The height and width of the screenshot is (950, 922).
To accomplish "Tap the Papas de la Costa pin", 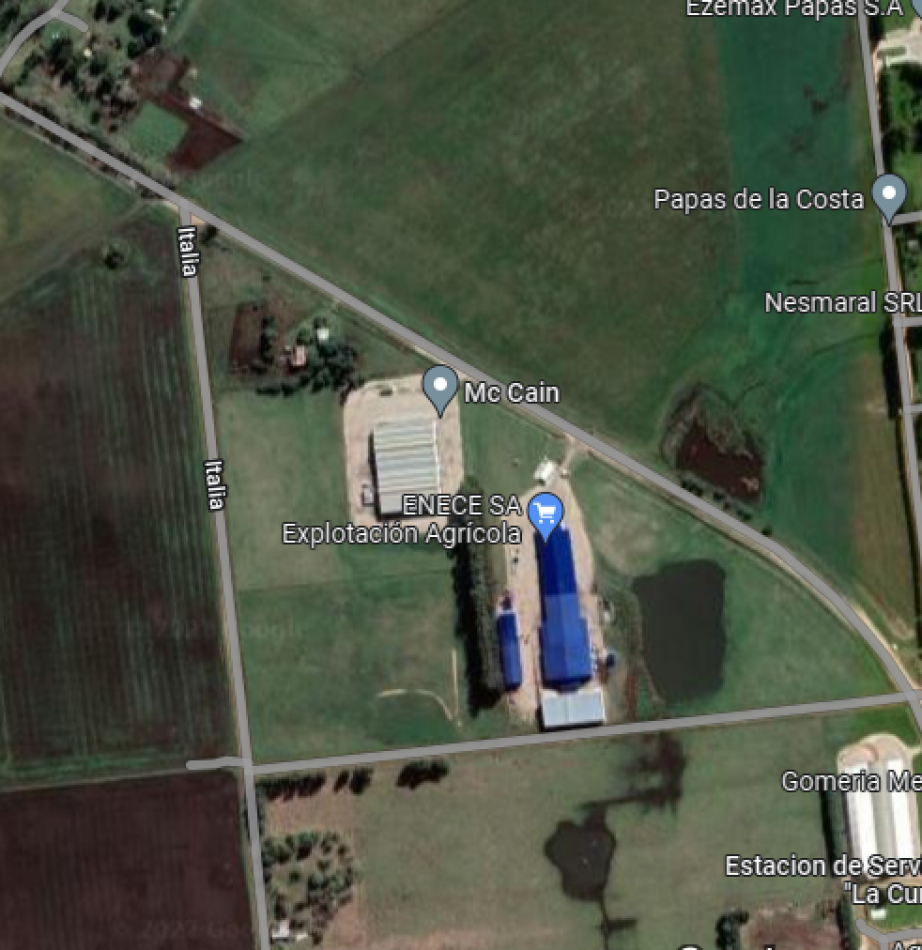I will coord(888,194).
